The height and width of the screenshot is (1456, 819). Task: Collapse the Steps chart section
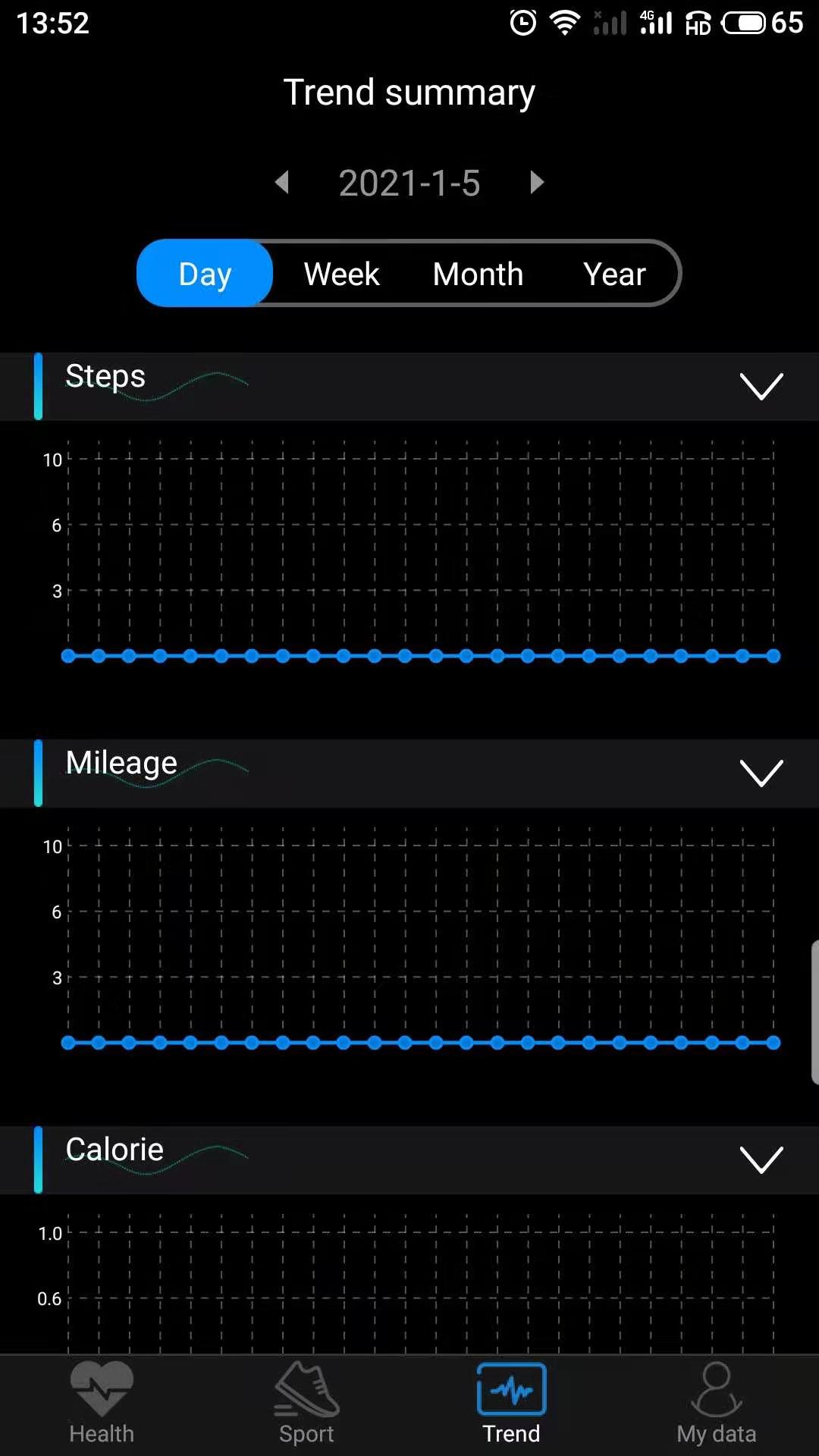click(761, 386)
